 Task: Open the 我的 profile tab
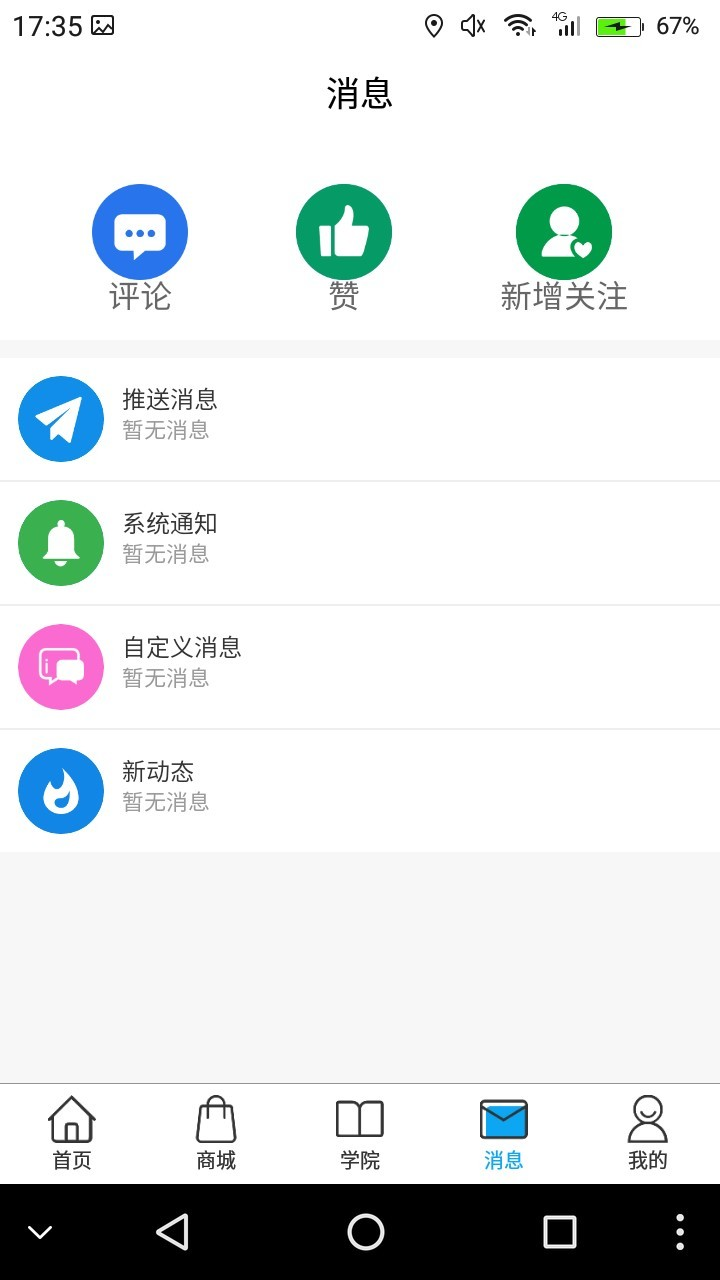[x=648, y=1134]
